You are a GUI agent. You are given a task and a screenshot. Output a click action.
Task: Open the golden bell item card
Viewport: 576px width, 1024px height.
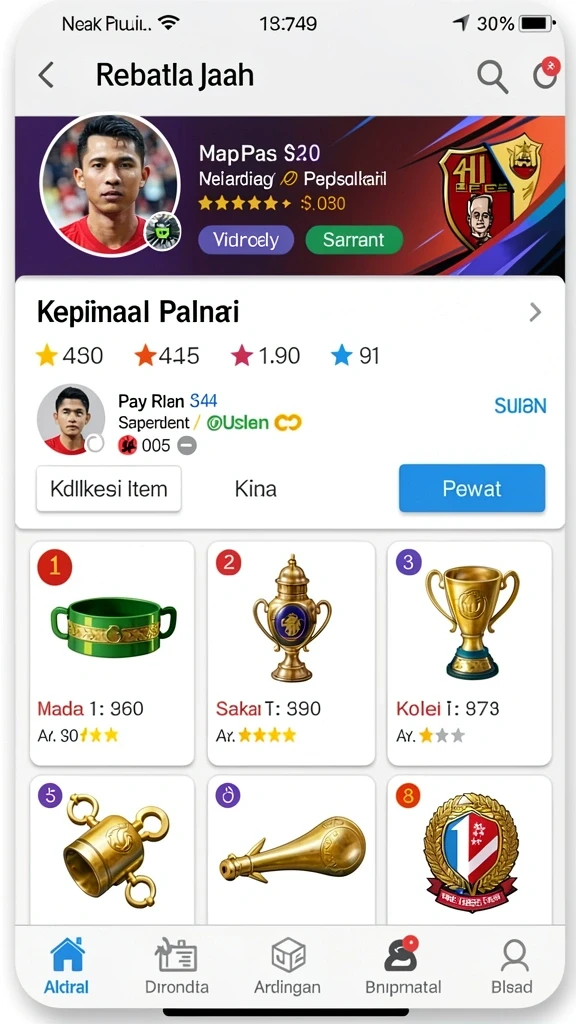coord(112,850)
